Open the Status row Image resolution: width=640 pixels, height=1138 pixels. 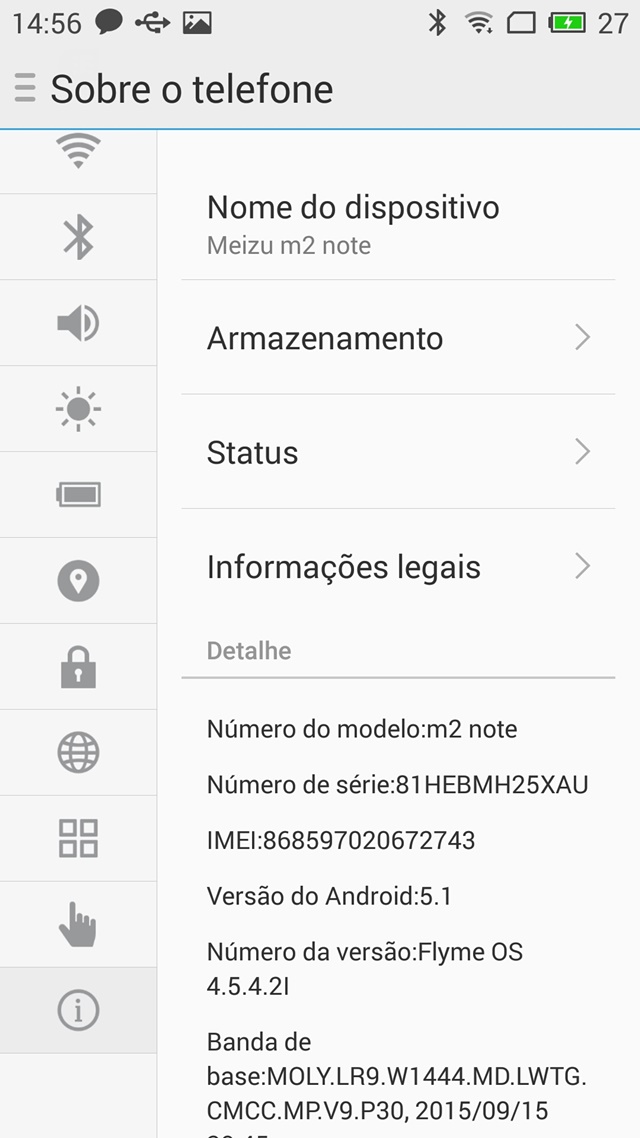click(398, 451)
